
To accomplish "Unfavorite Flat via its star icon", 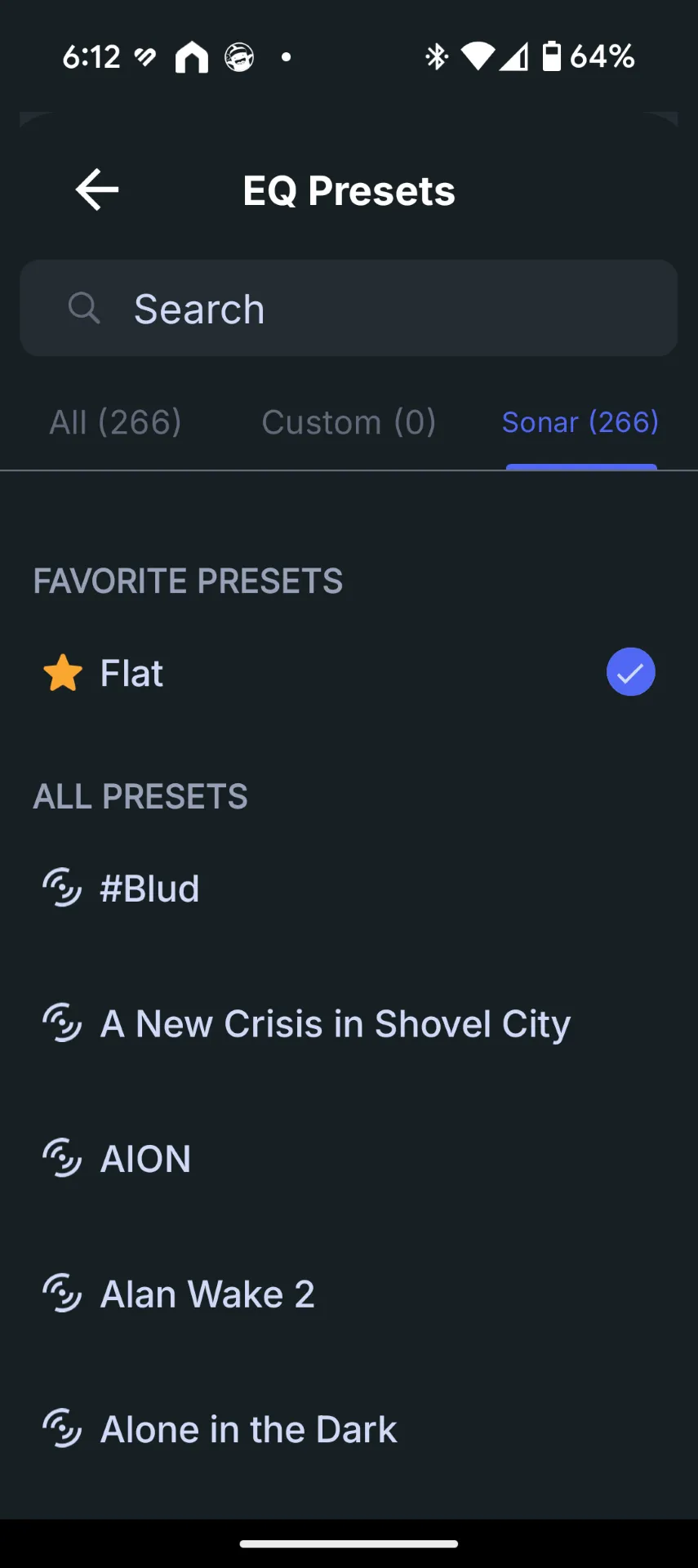I will coord(63,673).
